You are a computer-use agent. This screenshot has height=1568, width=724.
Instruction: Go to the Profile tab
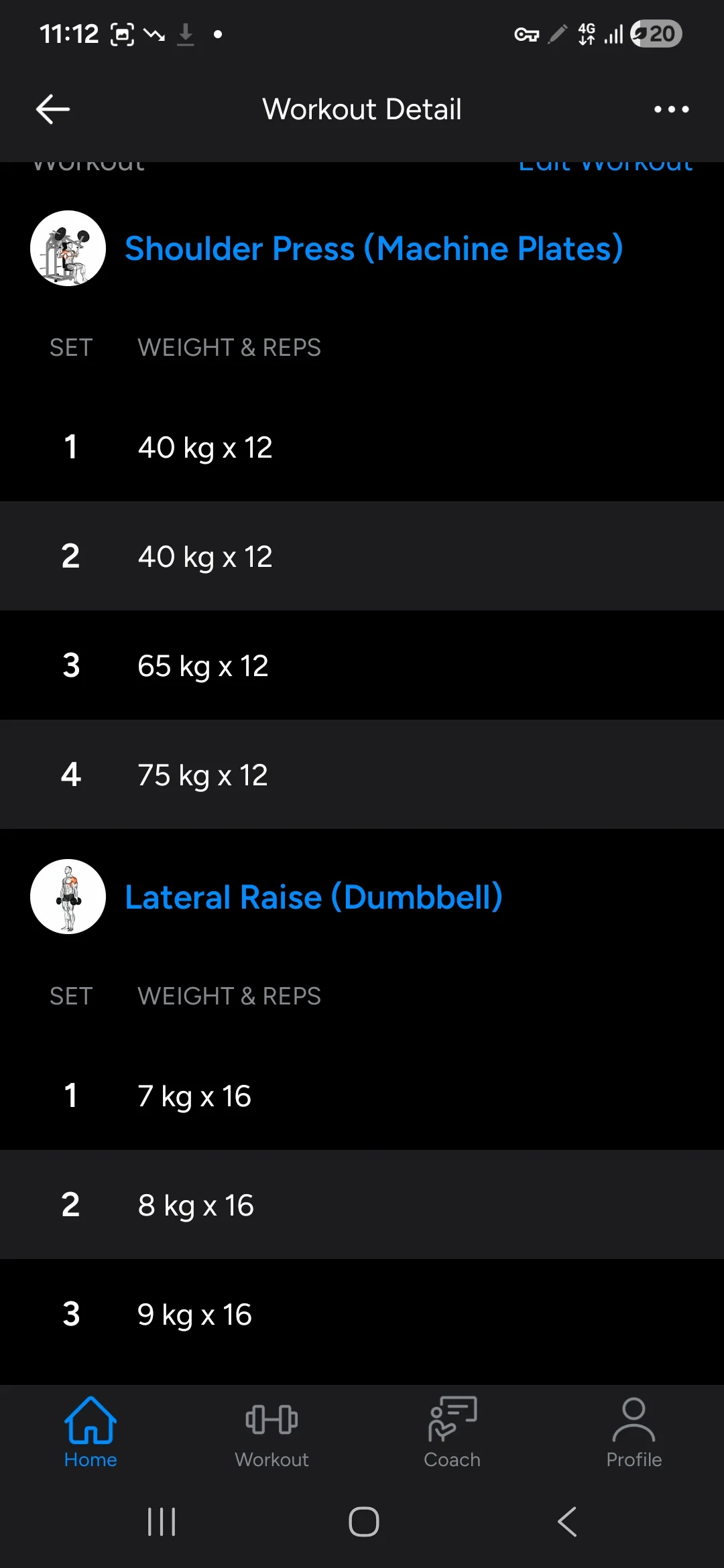coord(633,1433)
